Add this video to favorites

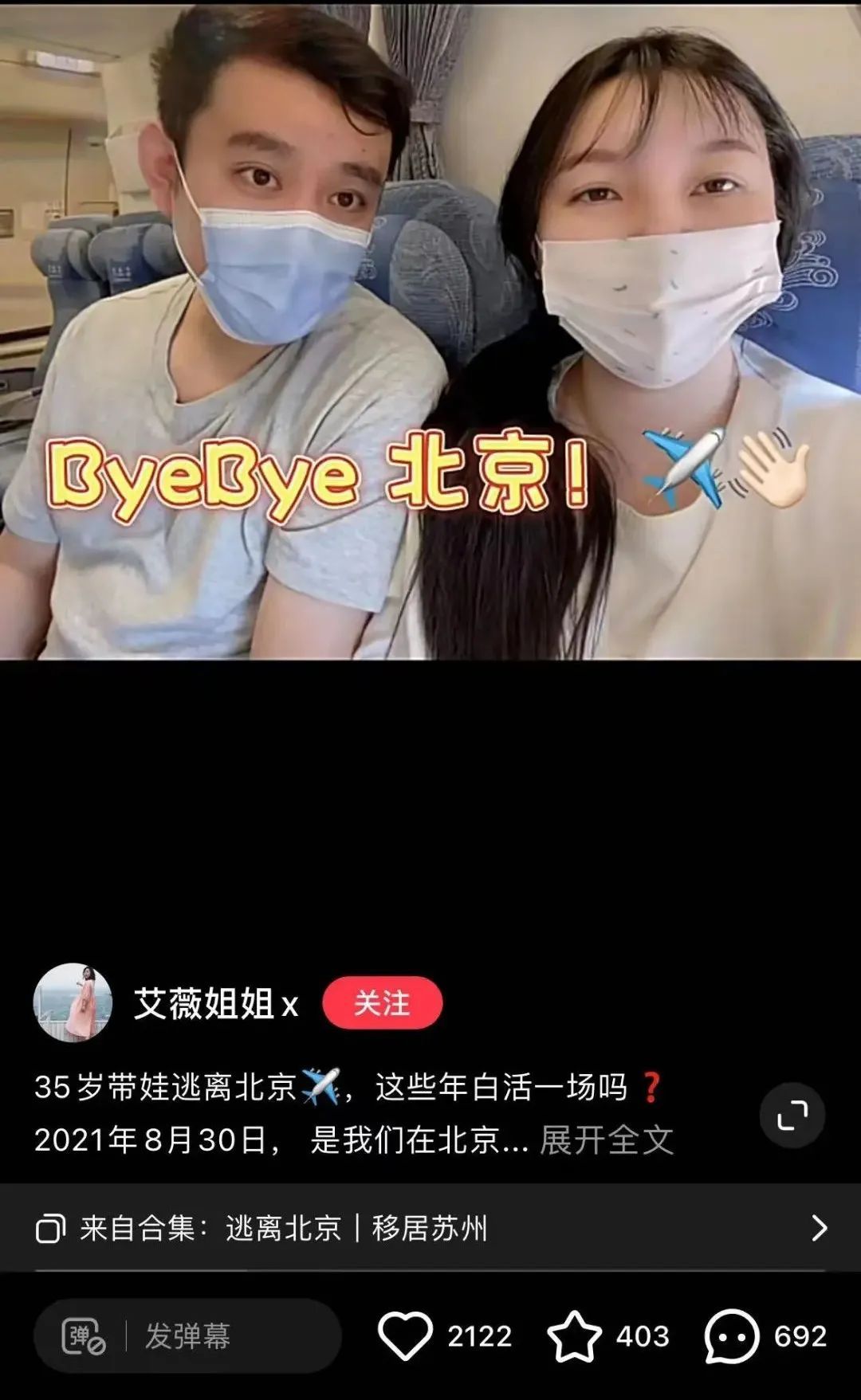(574, 1336)
